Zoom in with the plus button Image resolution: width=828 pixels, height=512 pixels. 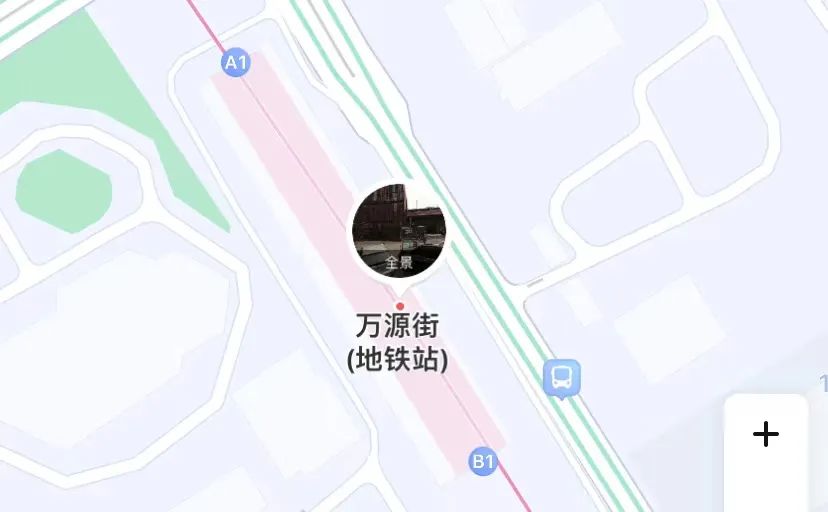[766, 434]
